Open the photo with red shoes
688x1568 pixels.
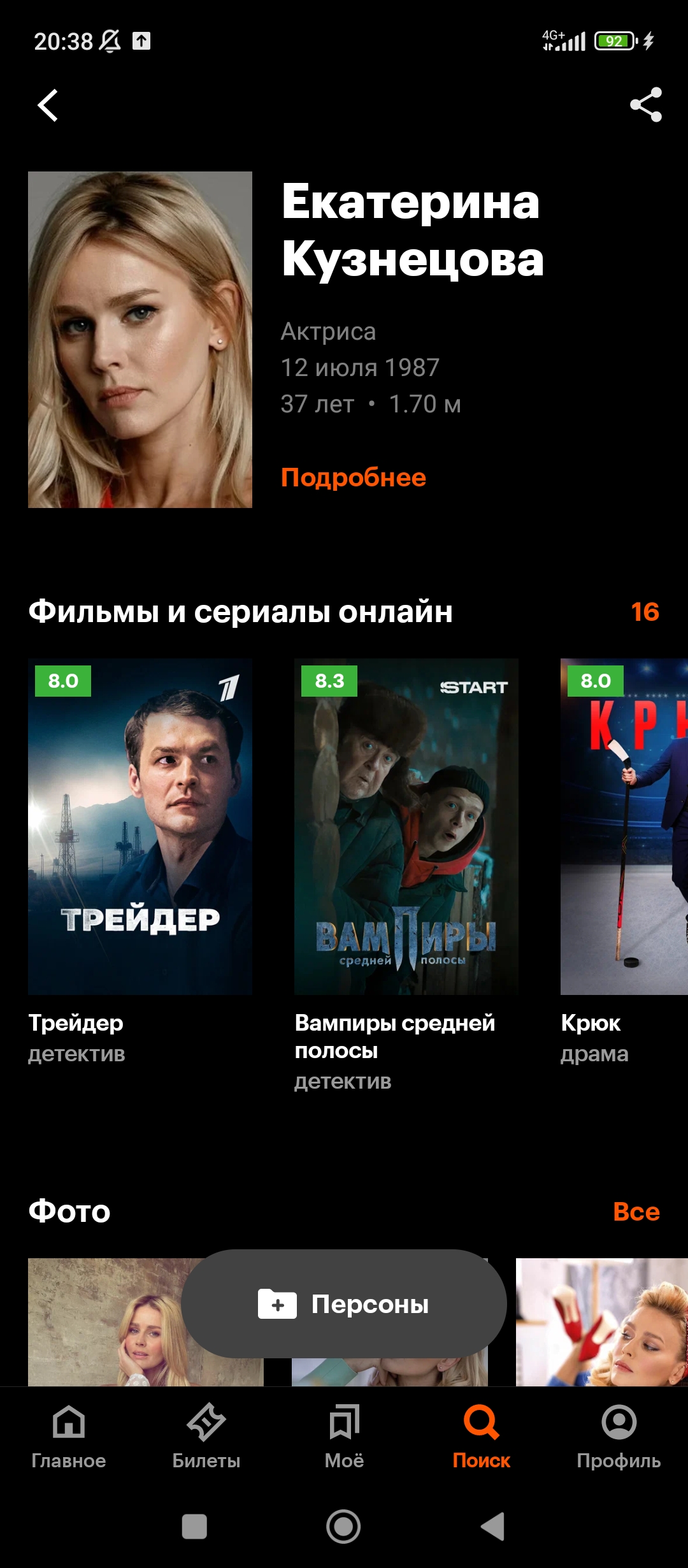coord(602,1322)
